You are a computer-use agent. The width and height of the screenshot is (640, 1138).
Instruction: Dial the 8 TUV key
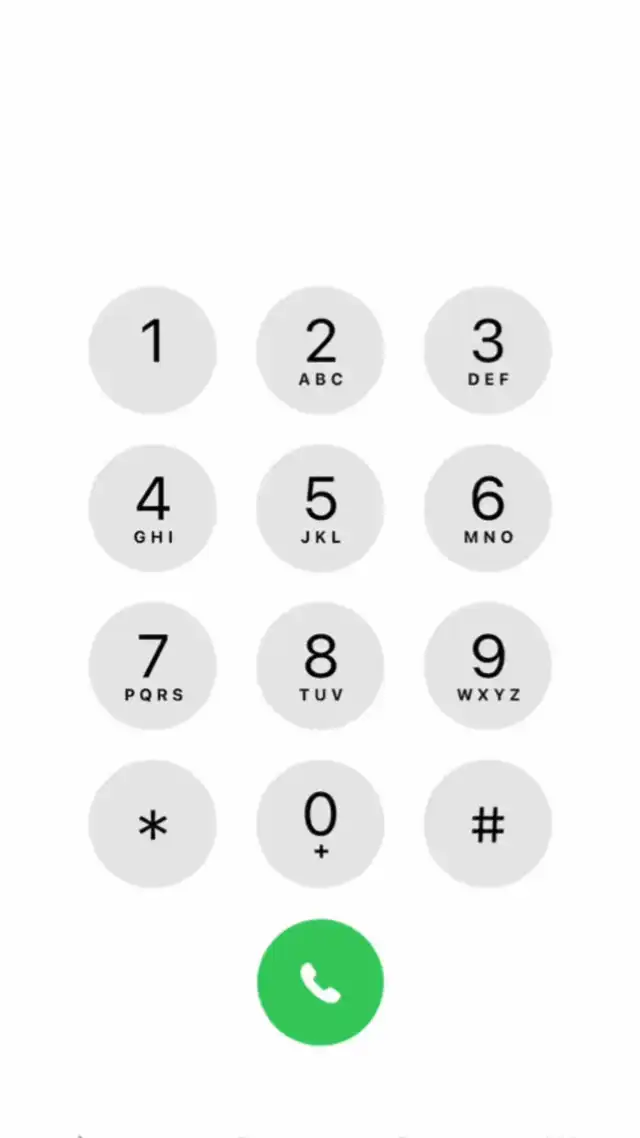(x=320, y=666)
